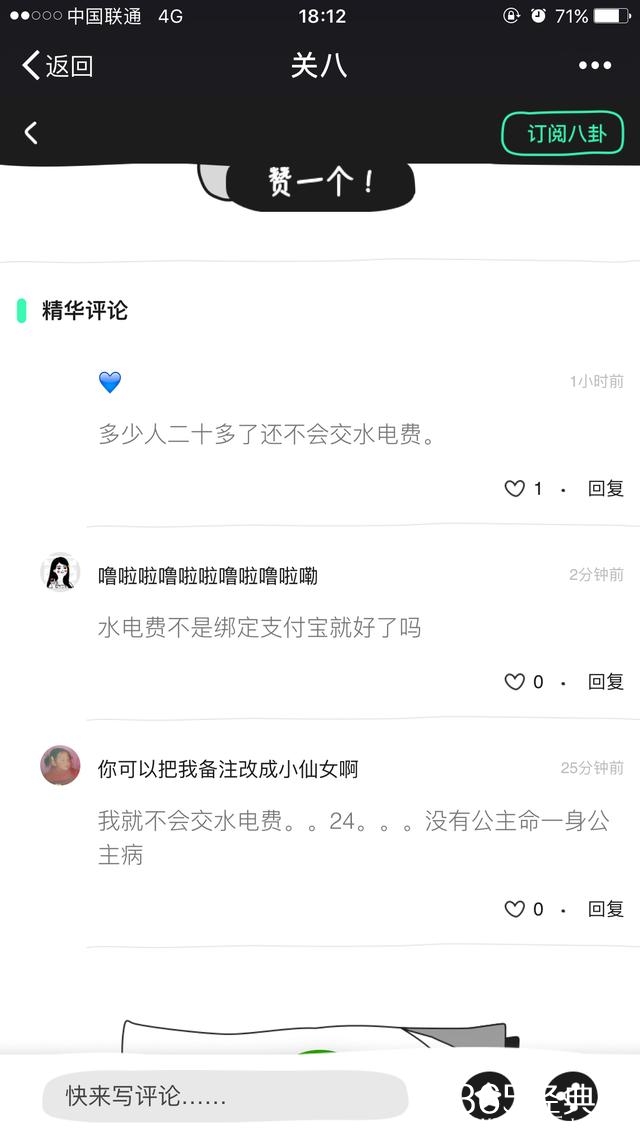Like the comment about 多少人二十多了
Image resolution: width=640 pixels, height=1138 pixels.
point(515,489)
